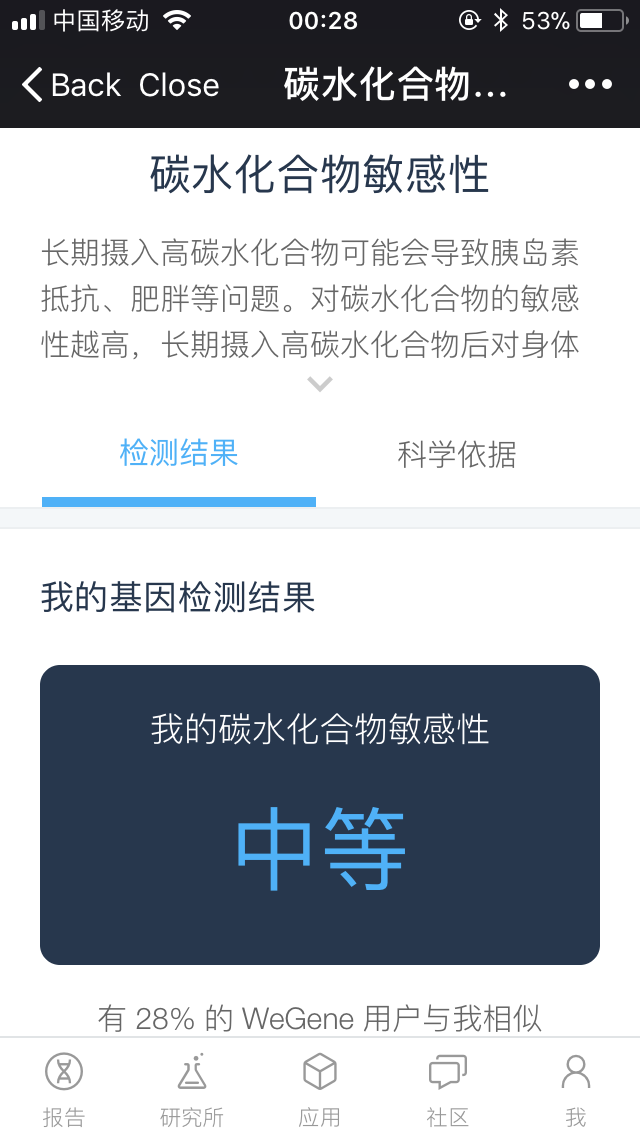Image resolution: width=640 pixels, height=1136 pixels.
Task: Open the 应用 tab
Action: 320,1088
